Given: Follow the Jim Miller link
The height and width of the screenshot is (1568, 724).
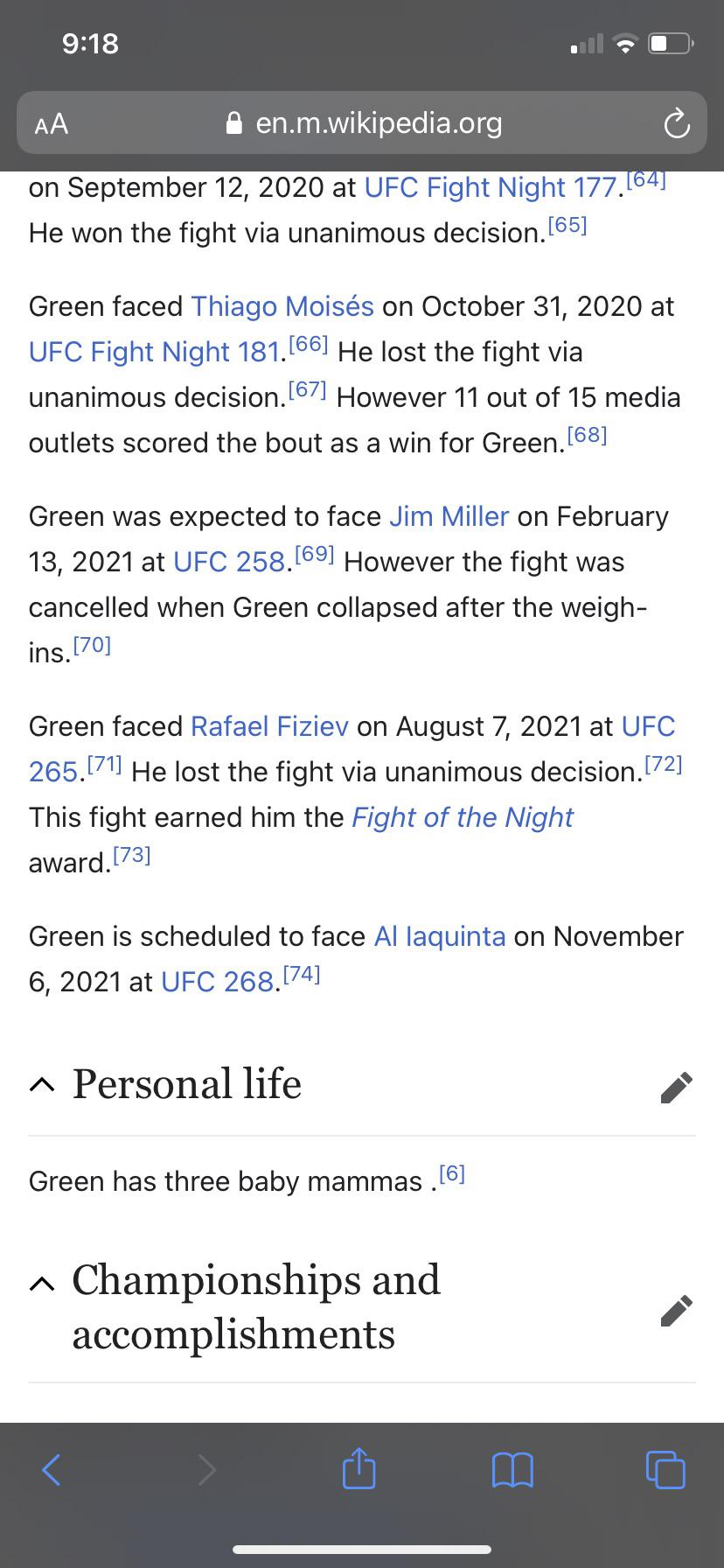Looking at the screenshot, I should coord(449,516).
